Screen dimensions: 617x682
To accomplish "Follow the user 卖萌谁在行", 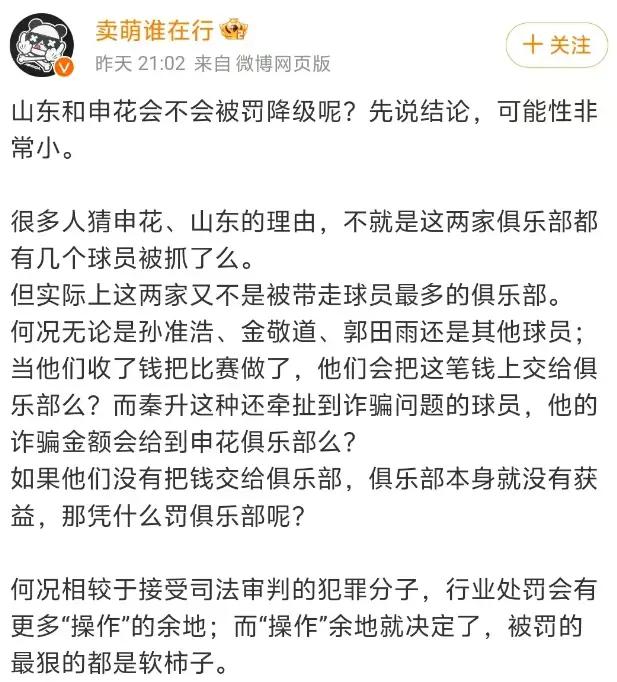I will [556, 44].
